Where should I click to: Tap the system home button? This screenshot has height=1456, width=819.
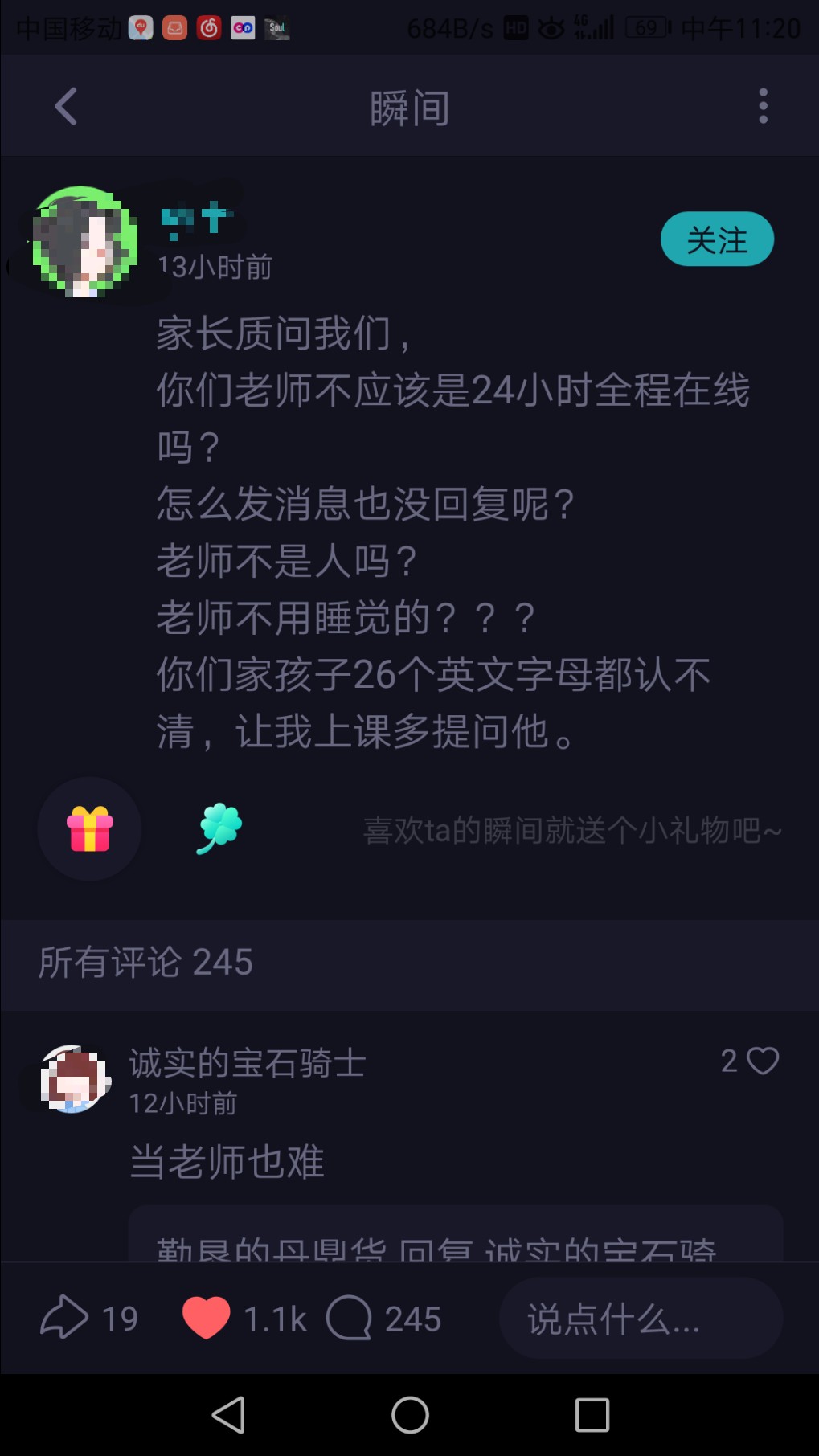pyautogui.click(x=410, y=1415)
